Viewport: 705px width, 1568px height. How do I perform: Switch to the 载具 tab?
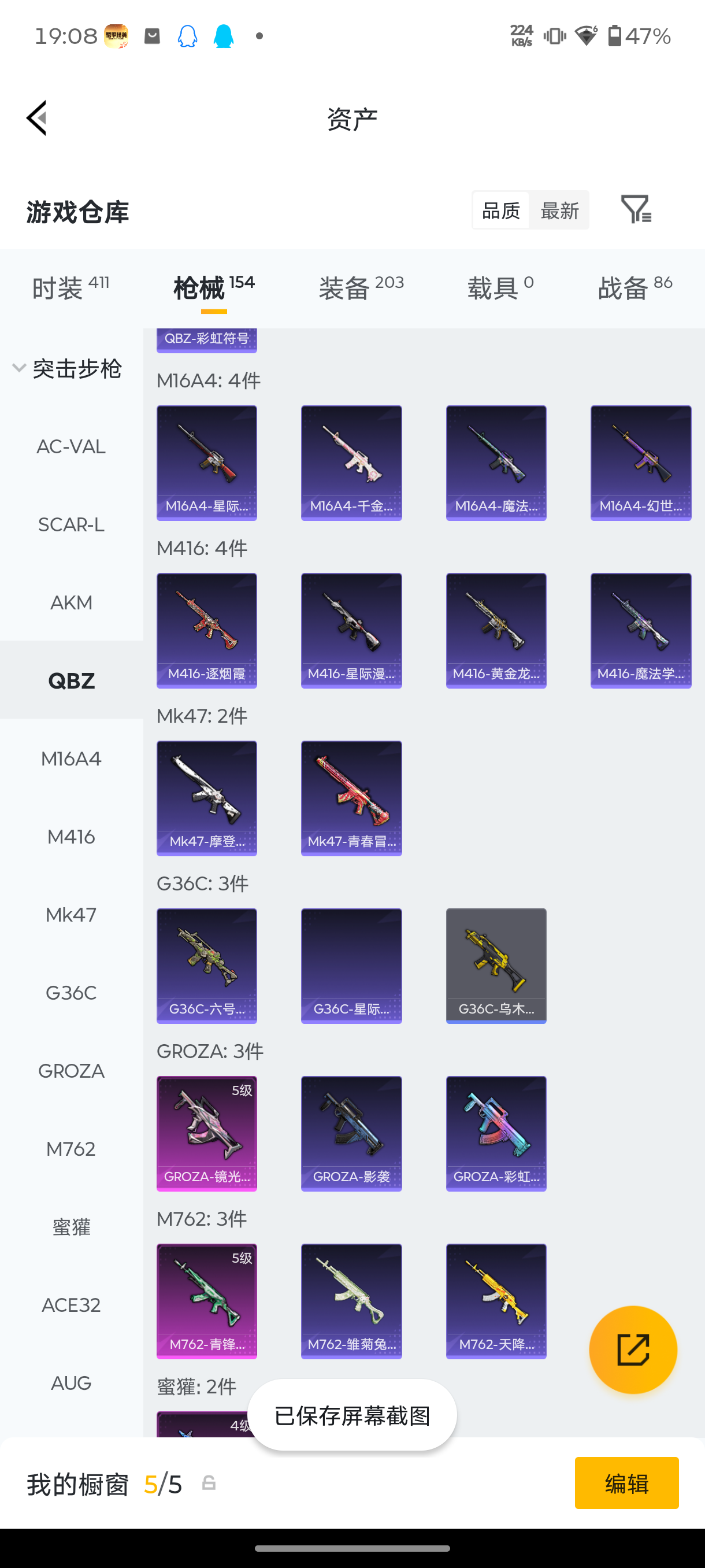click(x=500, y=287)
